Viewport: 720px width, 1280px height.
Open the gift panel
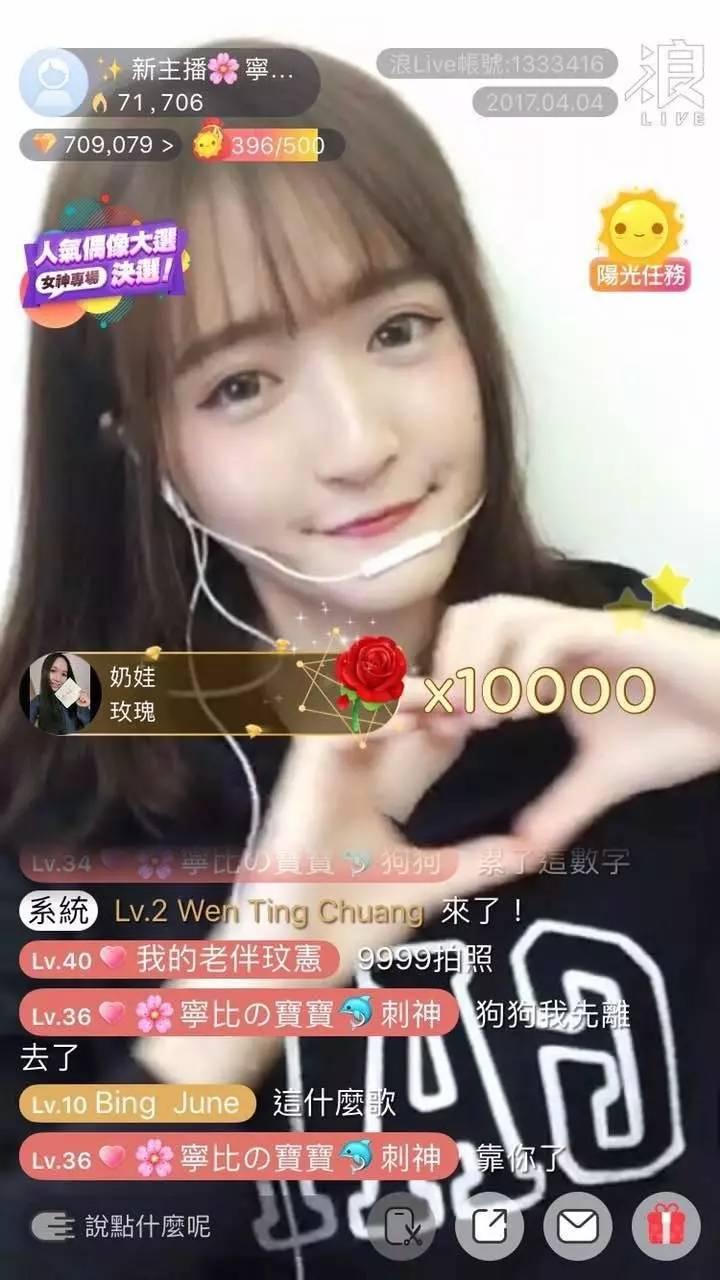(x=665, y=1226)
